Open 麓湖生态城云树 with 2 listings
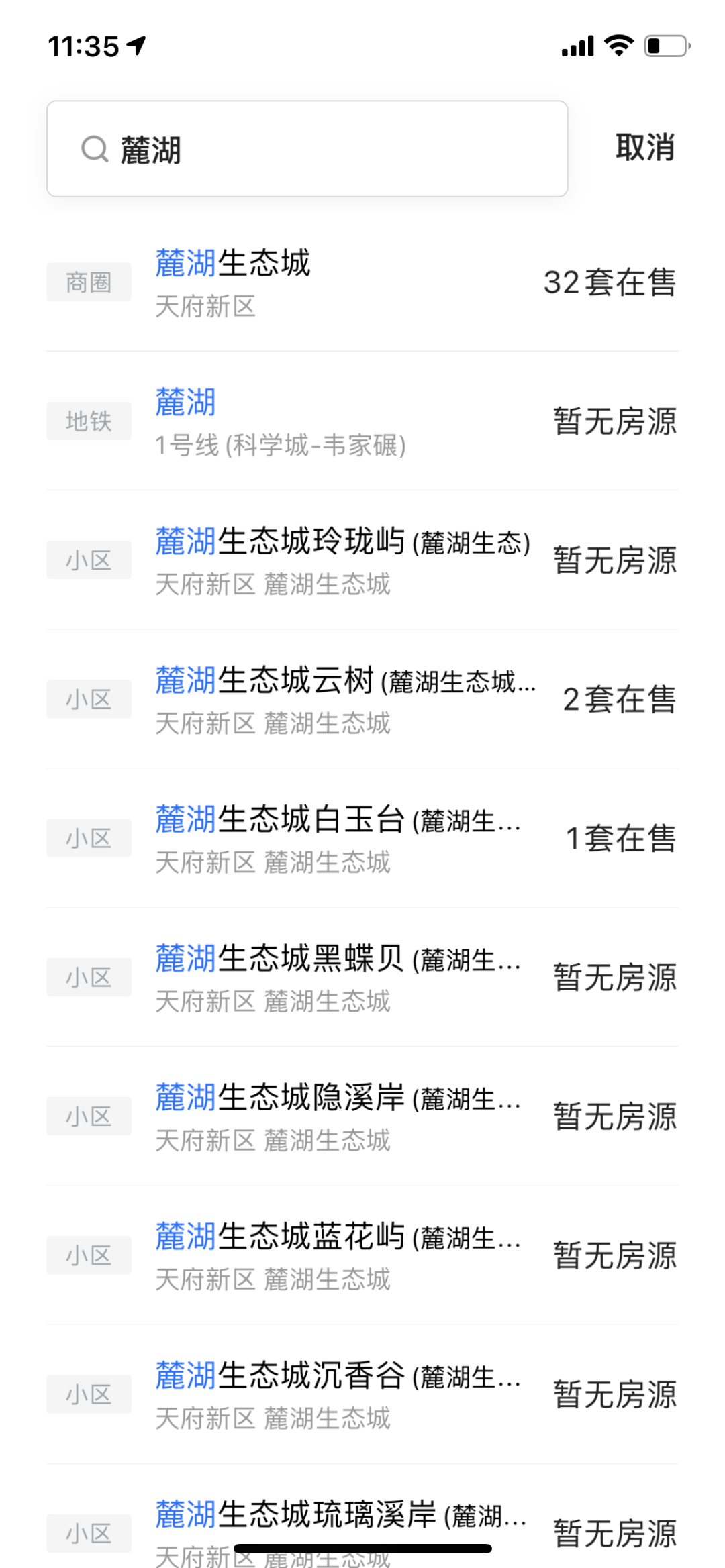Image resolution: width=725 pixels, height=1568 pixels. click(362, 699)
